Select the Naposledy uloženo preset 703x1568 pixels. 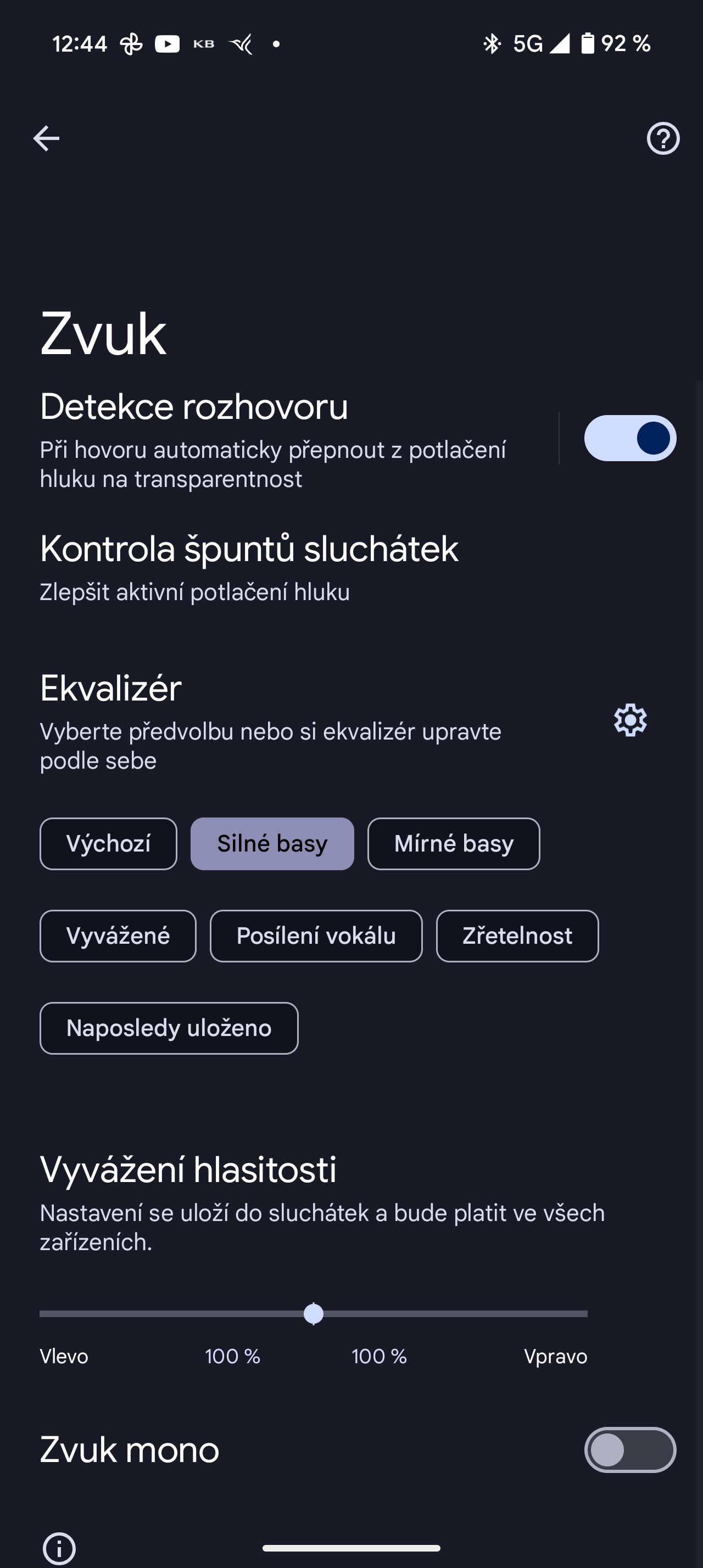click(x=169, y=1028)
